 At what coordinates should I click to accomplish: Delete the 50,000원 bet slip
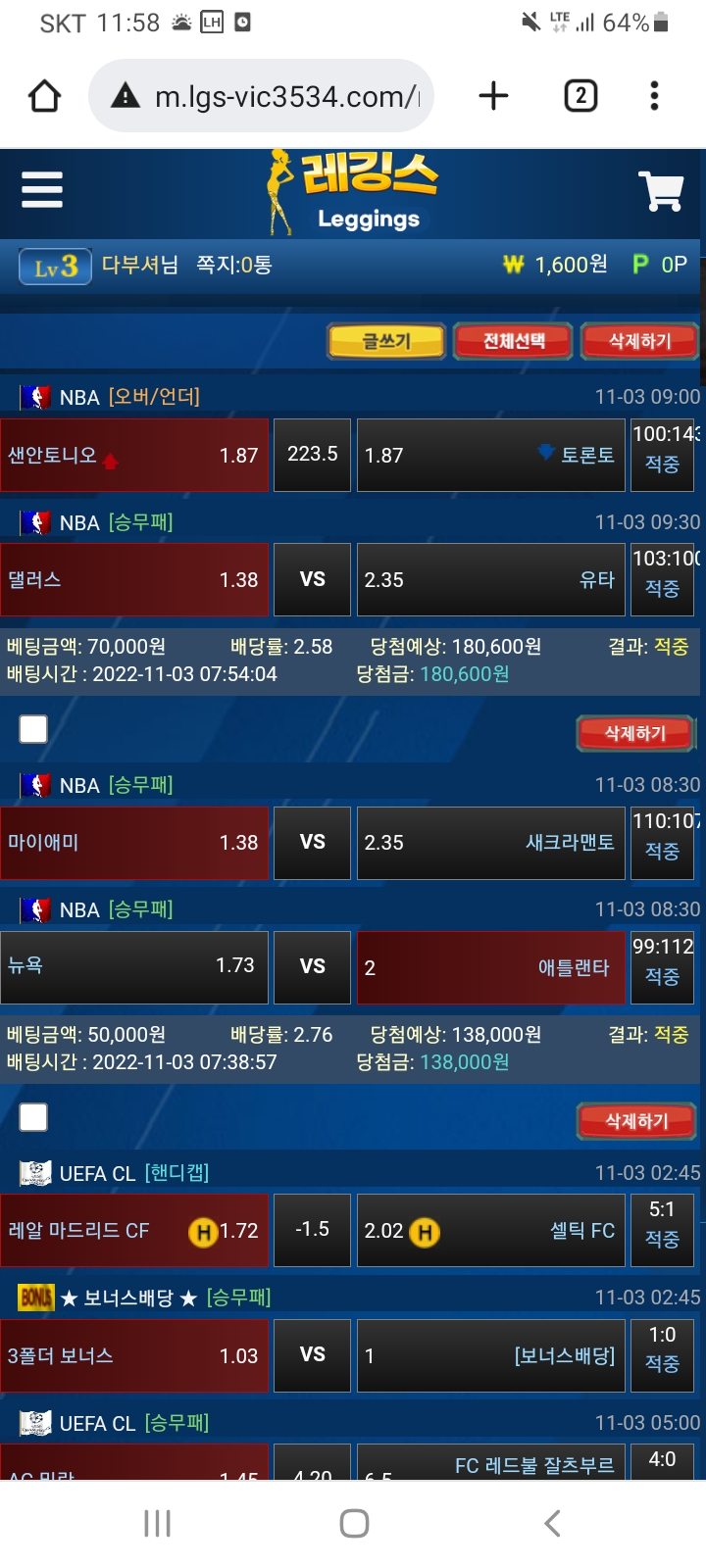pos(635,1121)
